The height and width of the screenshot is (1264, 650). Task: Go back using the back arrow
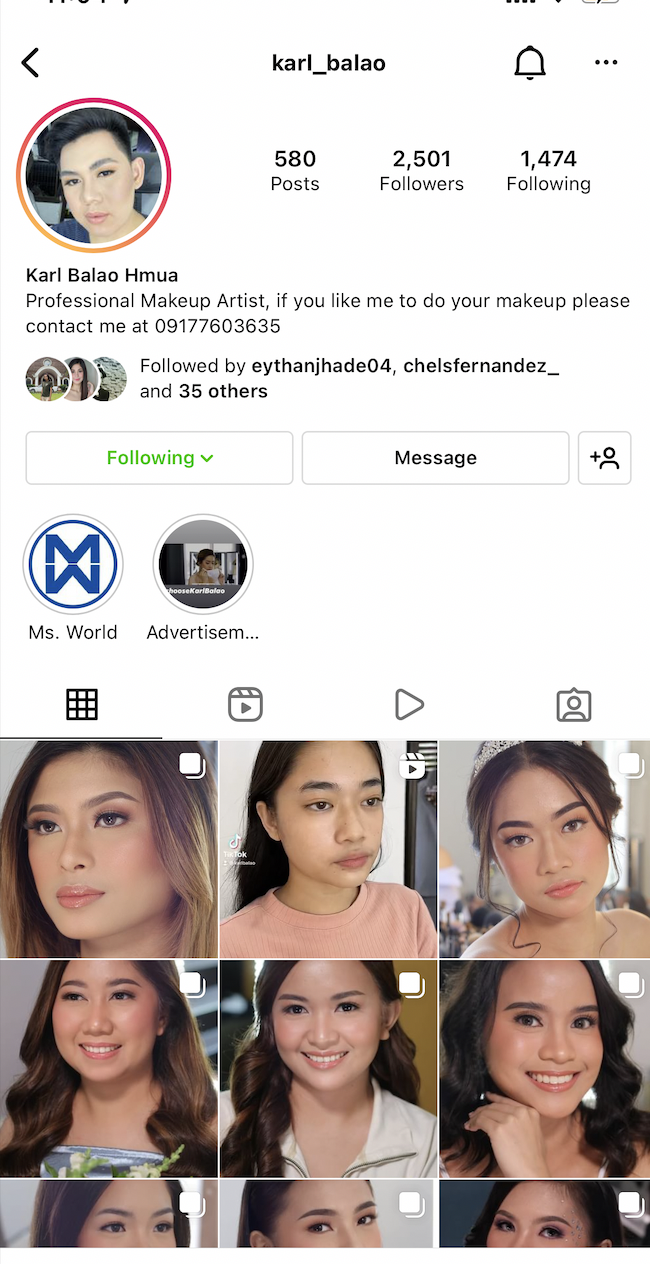click(x=31, y=63)
